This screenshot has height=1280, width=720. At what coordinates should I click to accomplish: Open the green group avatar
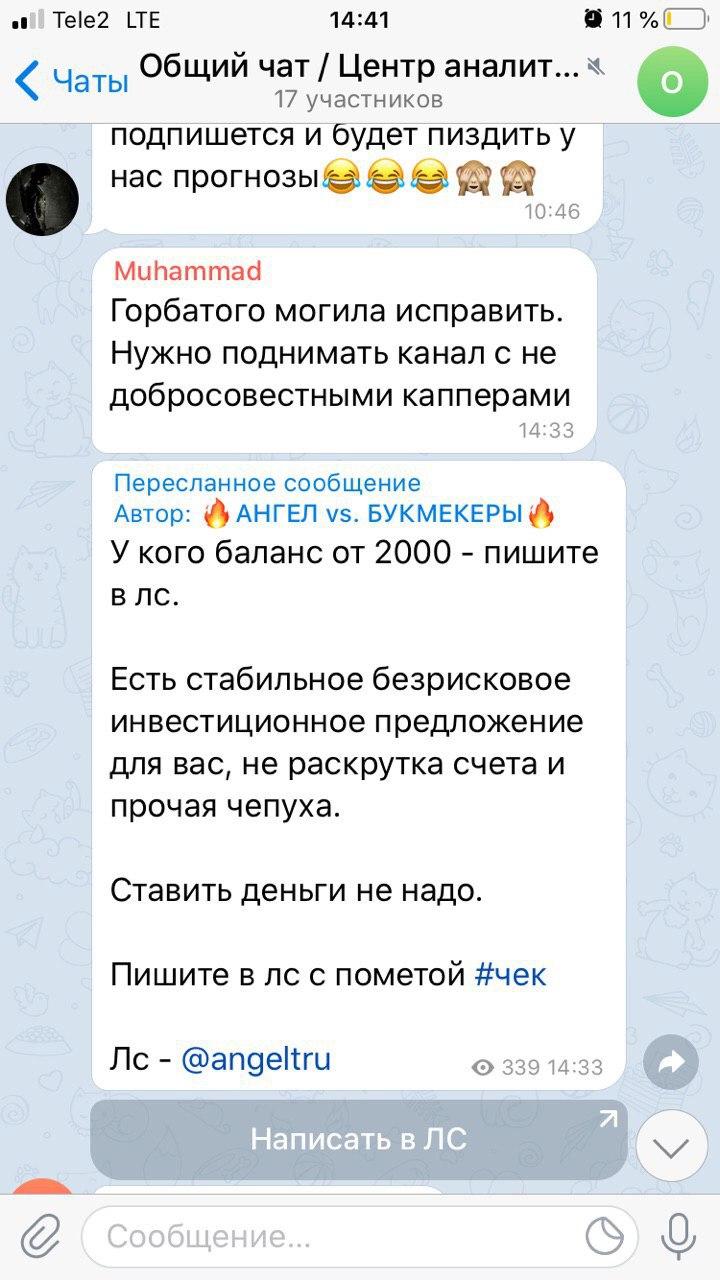tap(672, 82)
